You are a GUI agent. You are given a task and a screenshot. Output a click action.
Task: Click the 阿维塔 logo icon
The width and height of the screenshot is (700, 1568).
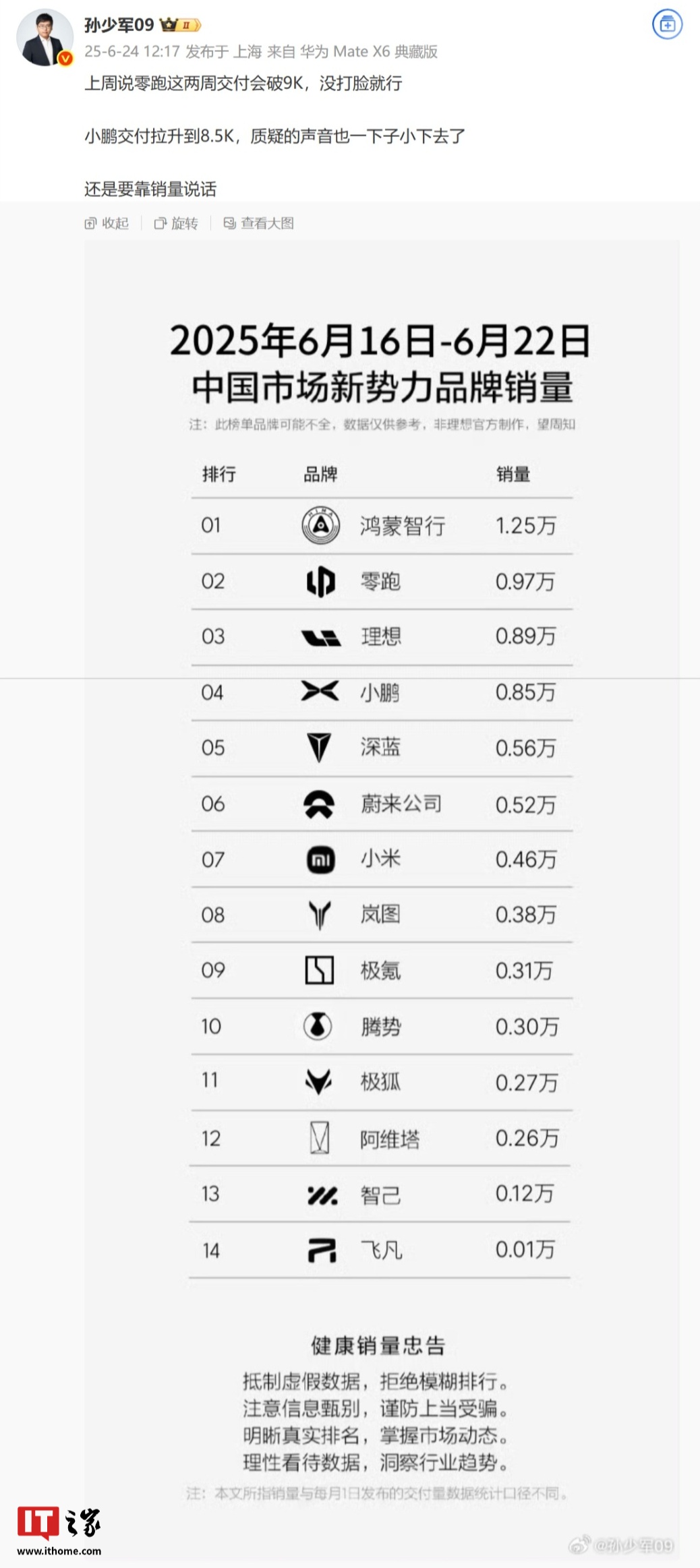tap(320, 1139)
